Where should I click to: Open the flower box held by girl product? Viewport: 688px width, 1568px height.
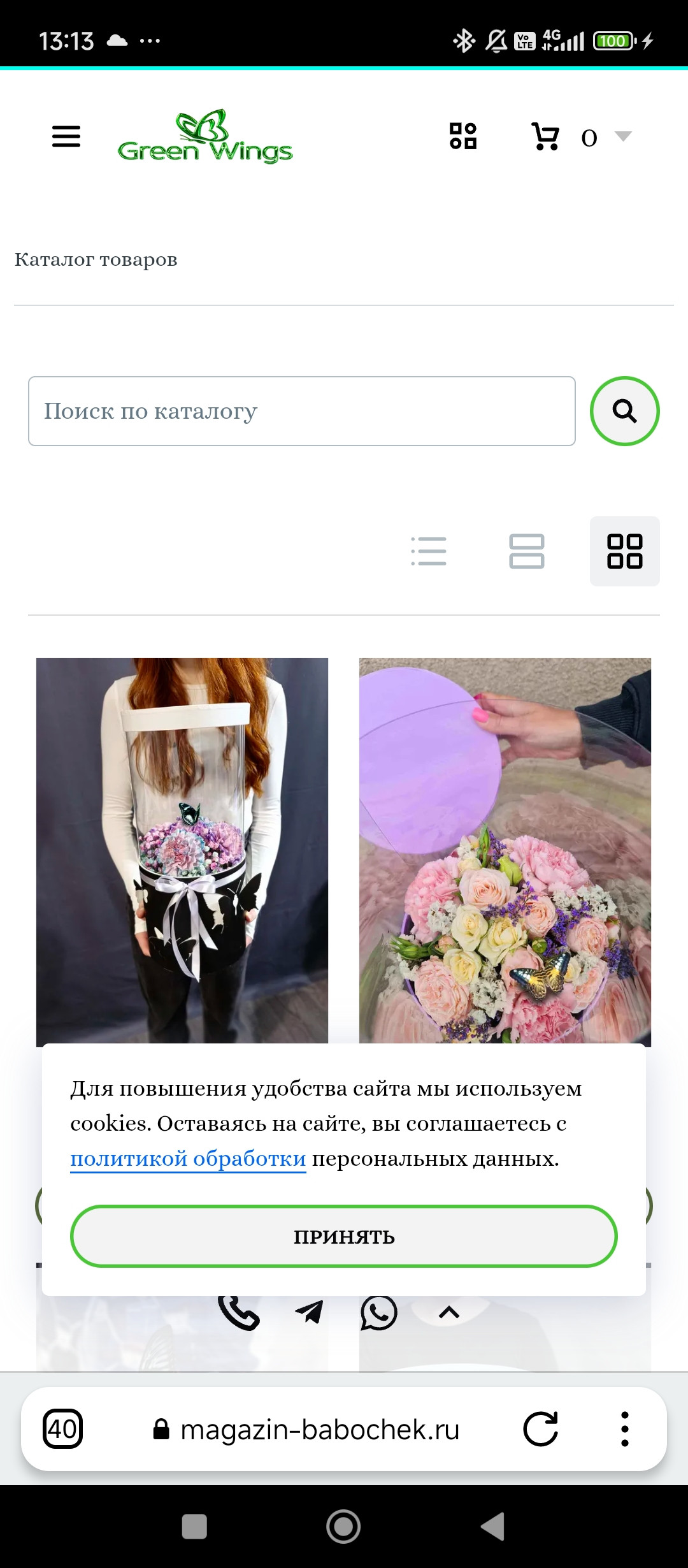click(x=182, y=848)
